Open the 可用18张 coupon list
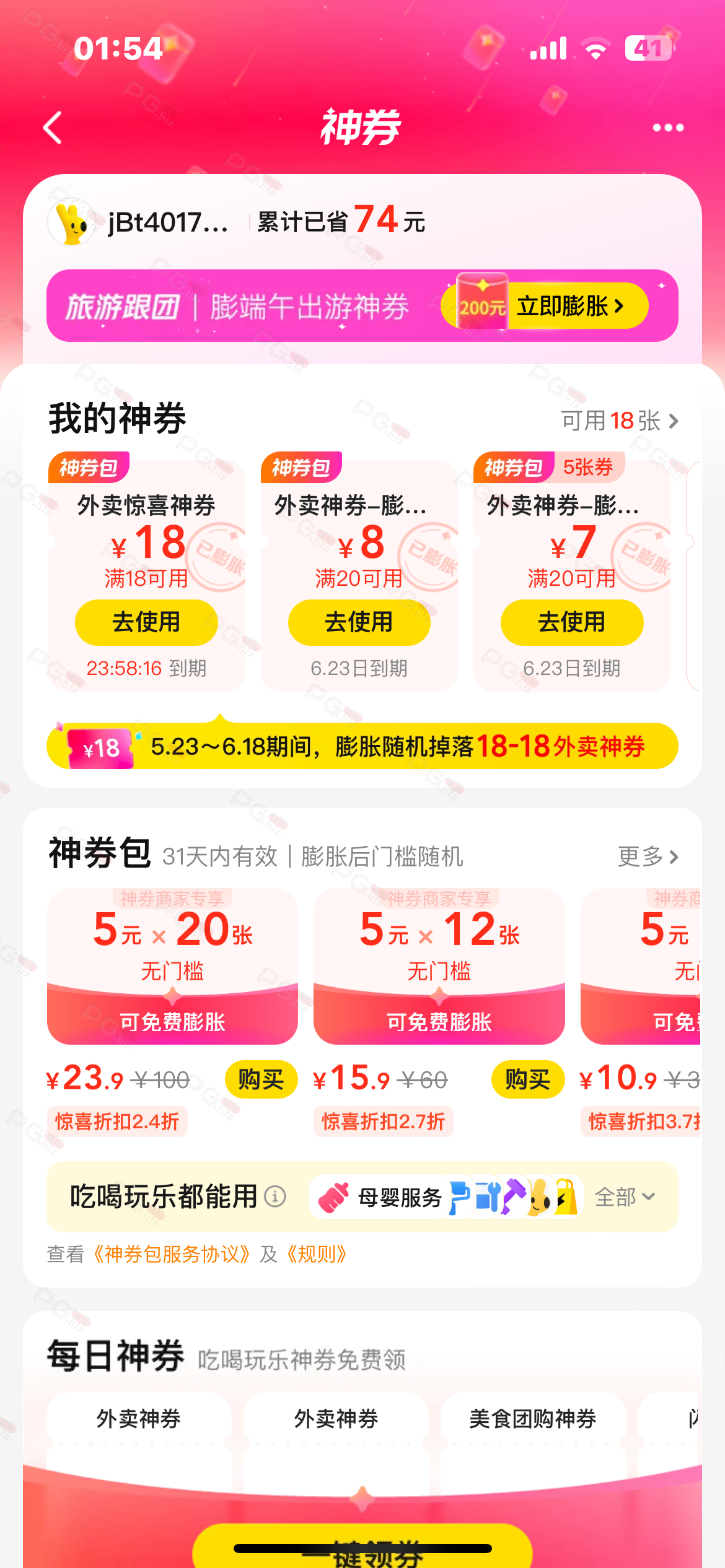This screenshot has height=1568, width=725. click(x=620, y=421)
